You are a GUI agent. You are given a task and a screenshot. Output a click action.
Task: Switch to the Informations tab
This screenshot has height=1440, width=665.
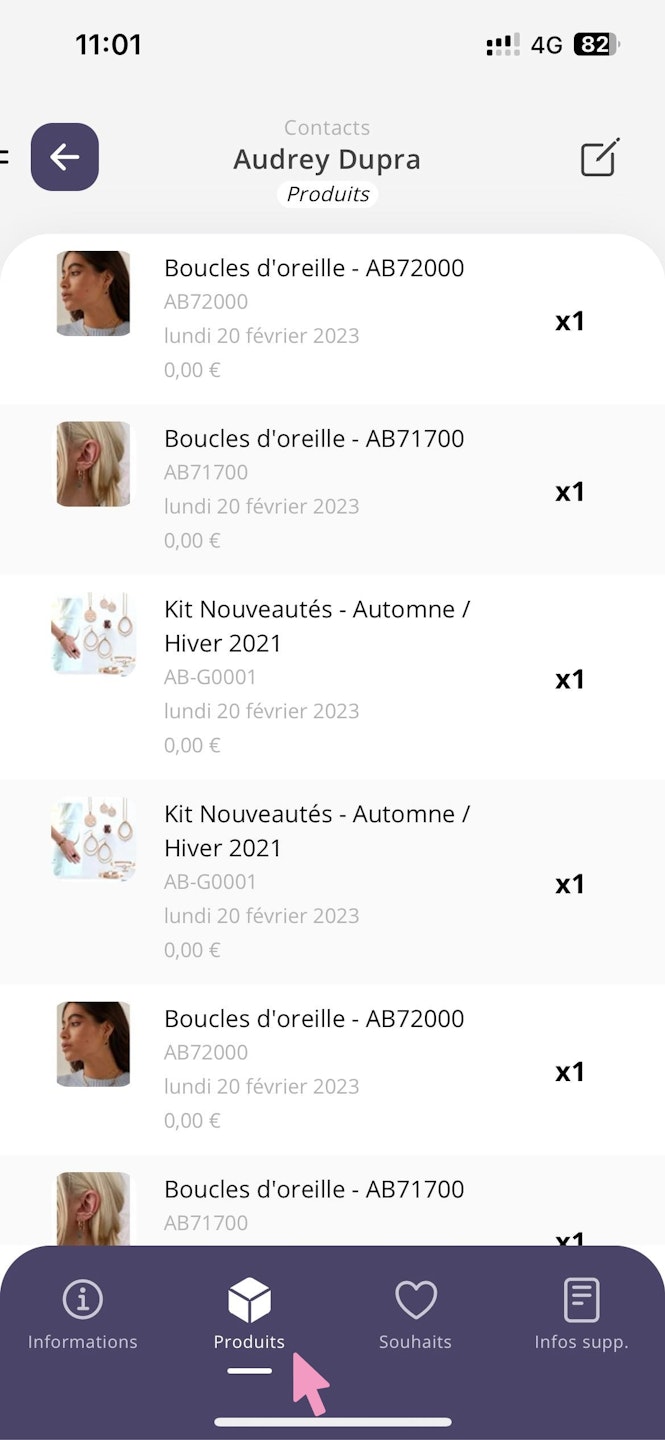(x=83, y=1314)
